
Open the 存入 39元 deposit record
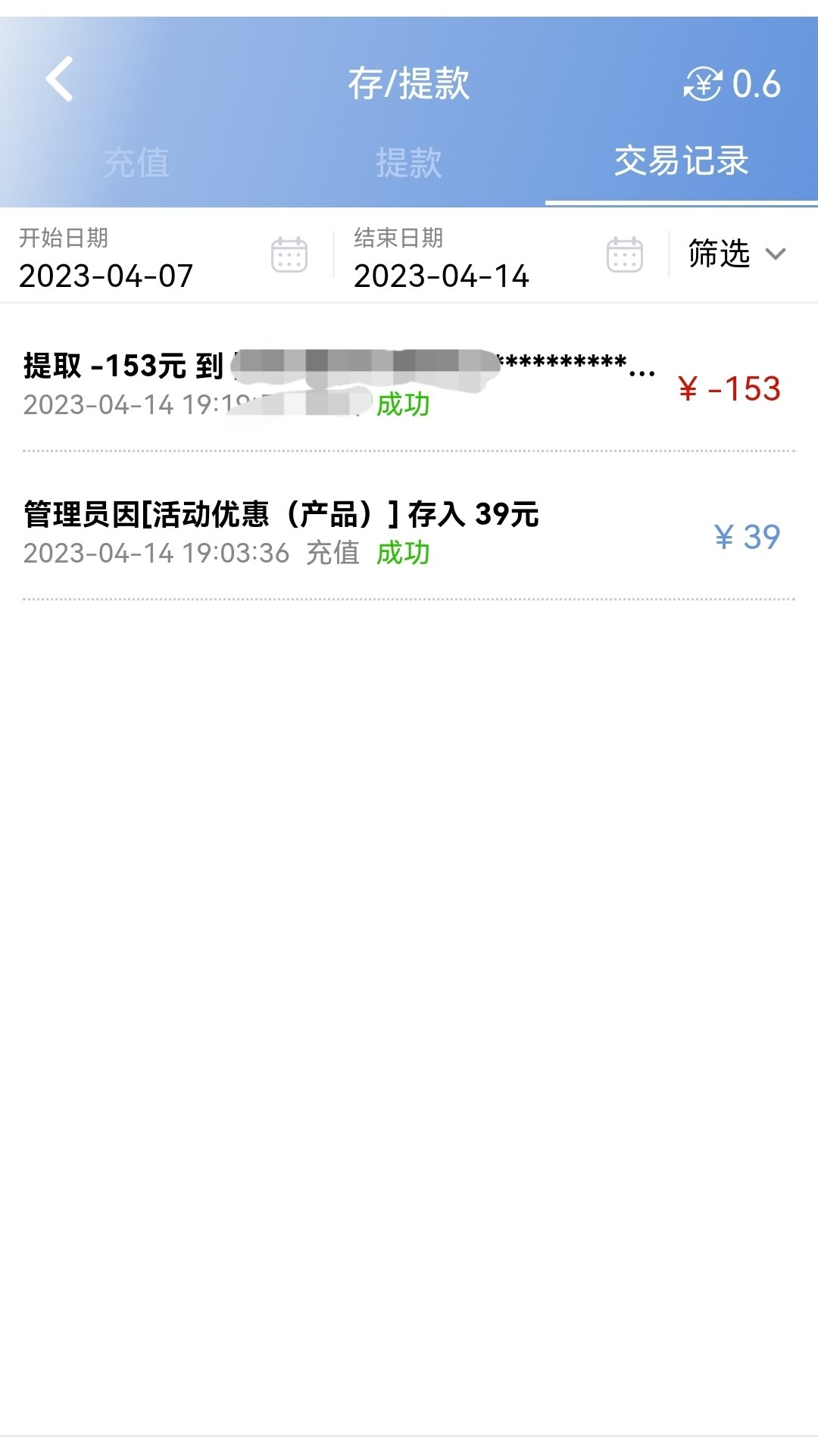pyautogui.click(x=409, y=533)
